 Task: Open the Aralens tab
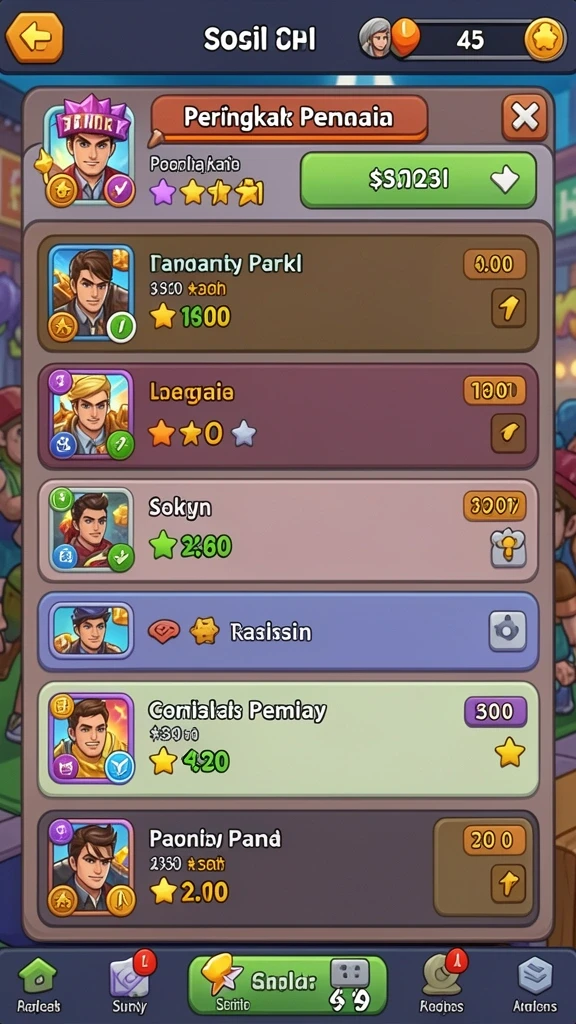[535, 986]
